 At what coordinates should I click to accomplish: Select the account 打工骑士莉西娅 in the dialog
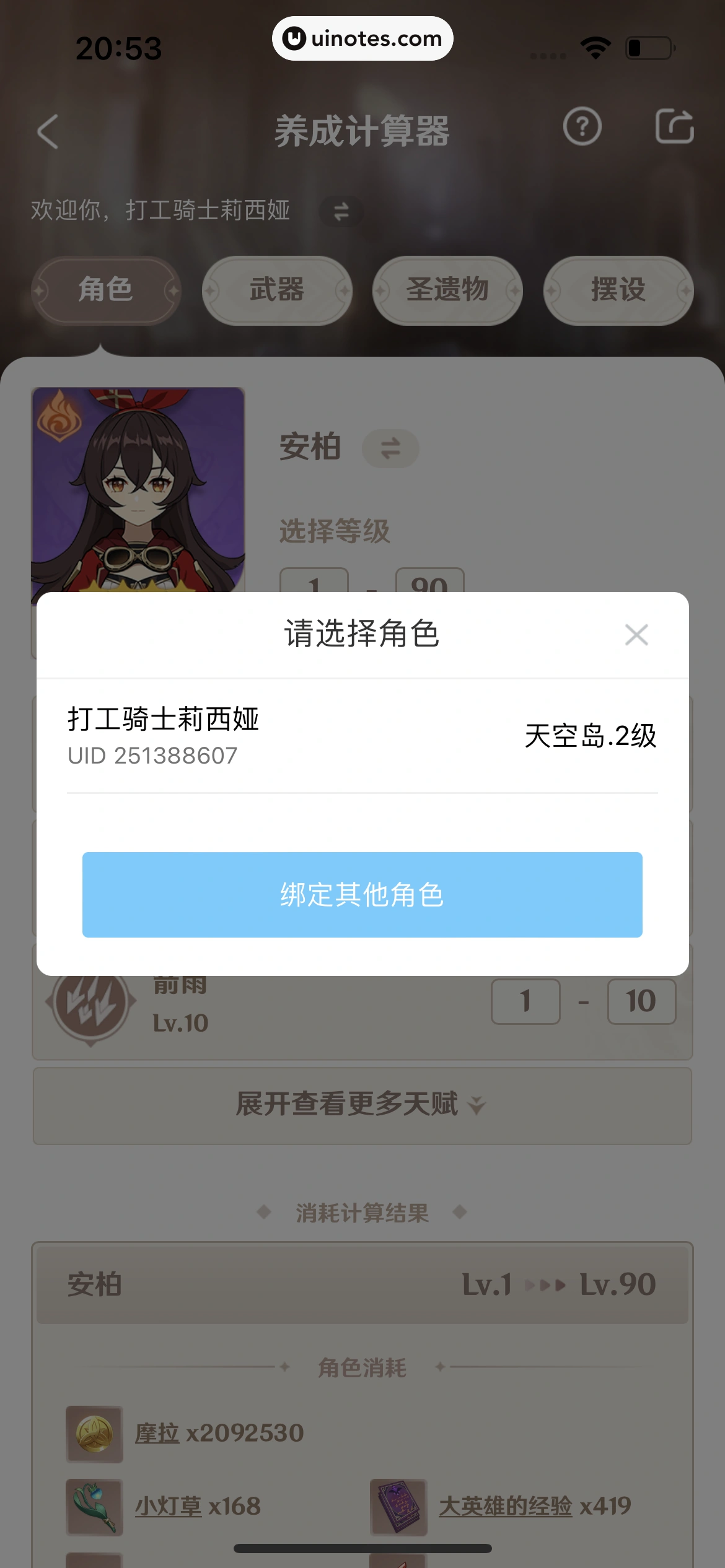point(362,739)
